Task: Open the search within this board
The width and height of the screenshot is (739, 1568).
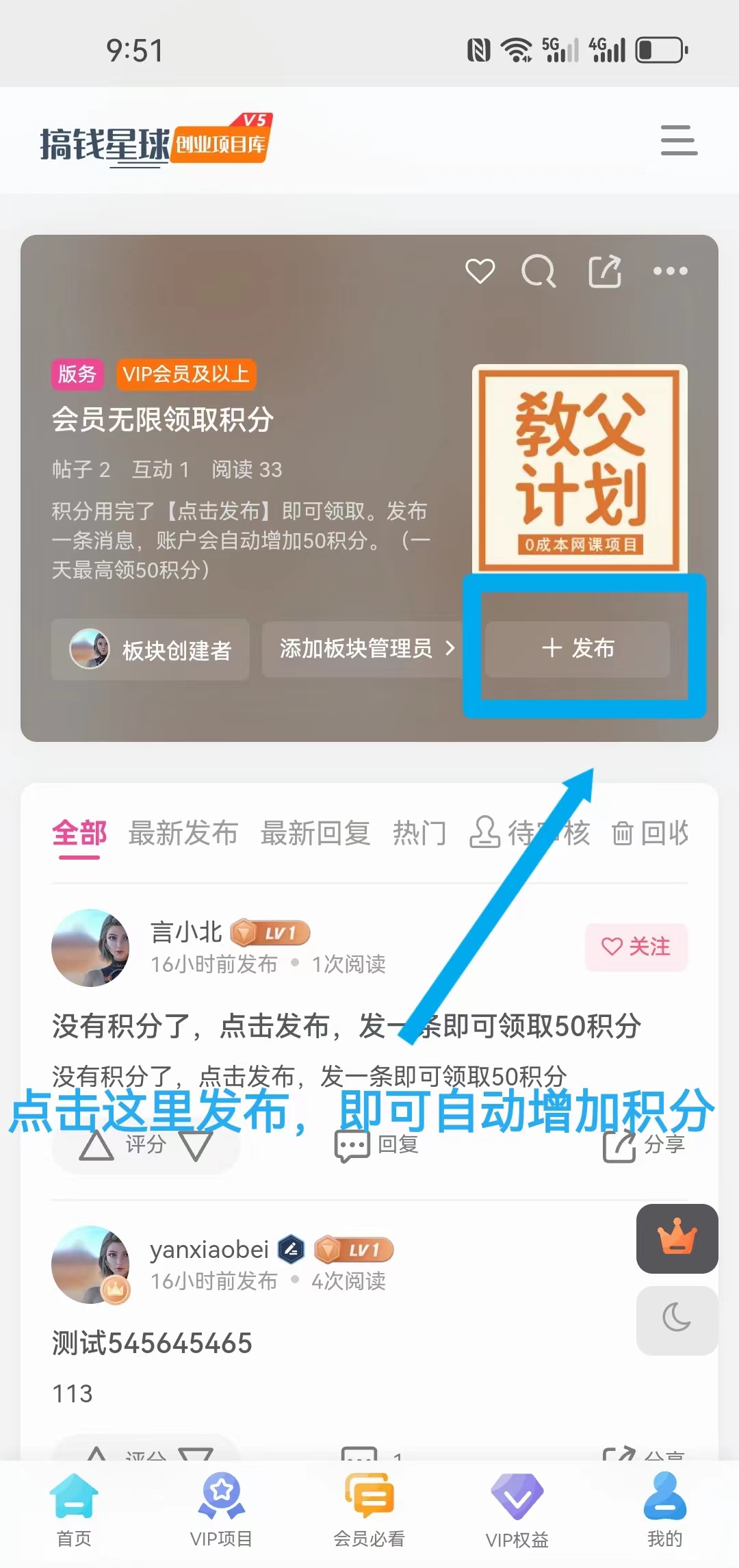Action: click(x=539, y=270)
